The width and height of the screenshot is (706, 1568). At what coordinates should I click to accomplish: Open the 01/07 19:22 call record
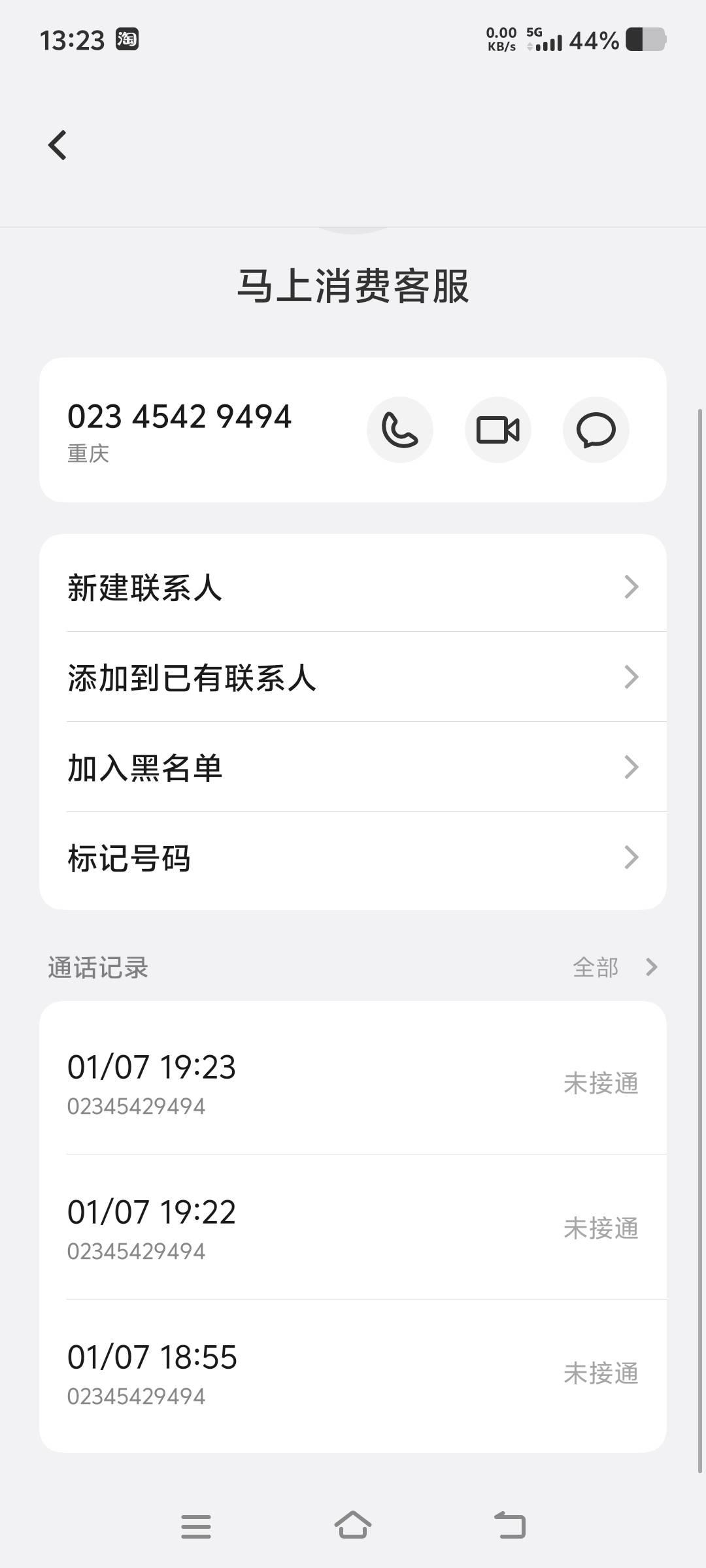[x=353, y=1228]
